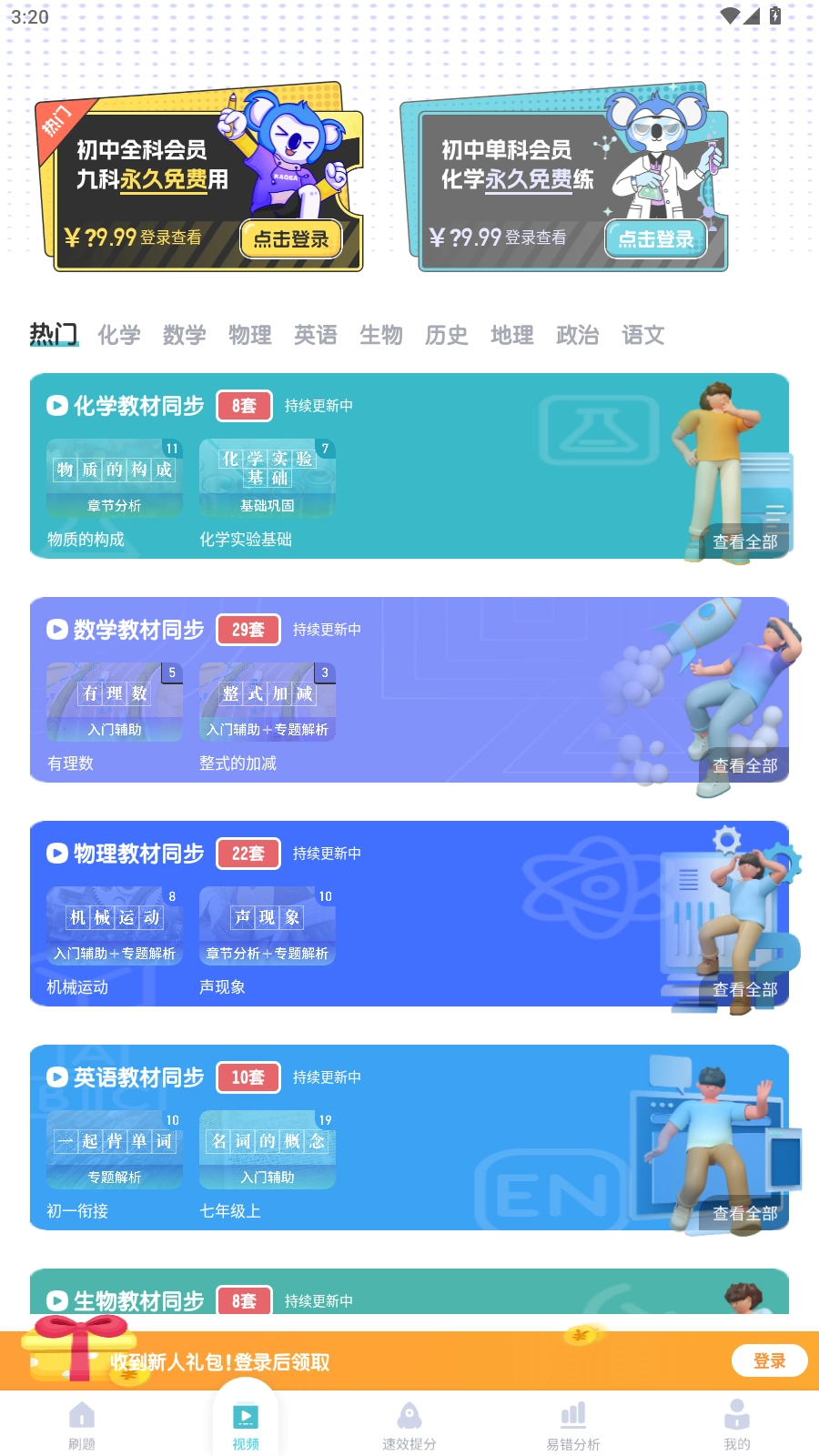
Task: Open the 有理数 video set
Action: click(x=115, y=703)
